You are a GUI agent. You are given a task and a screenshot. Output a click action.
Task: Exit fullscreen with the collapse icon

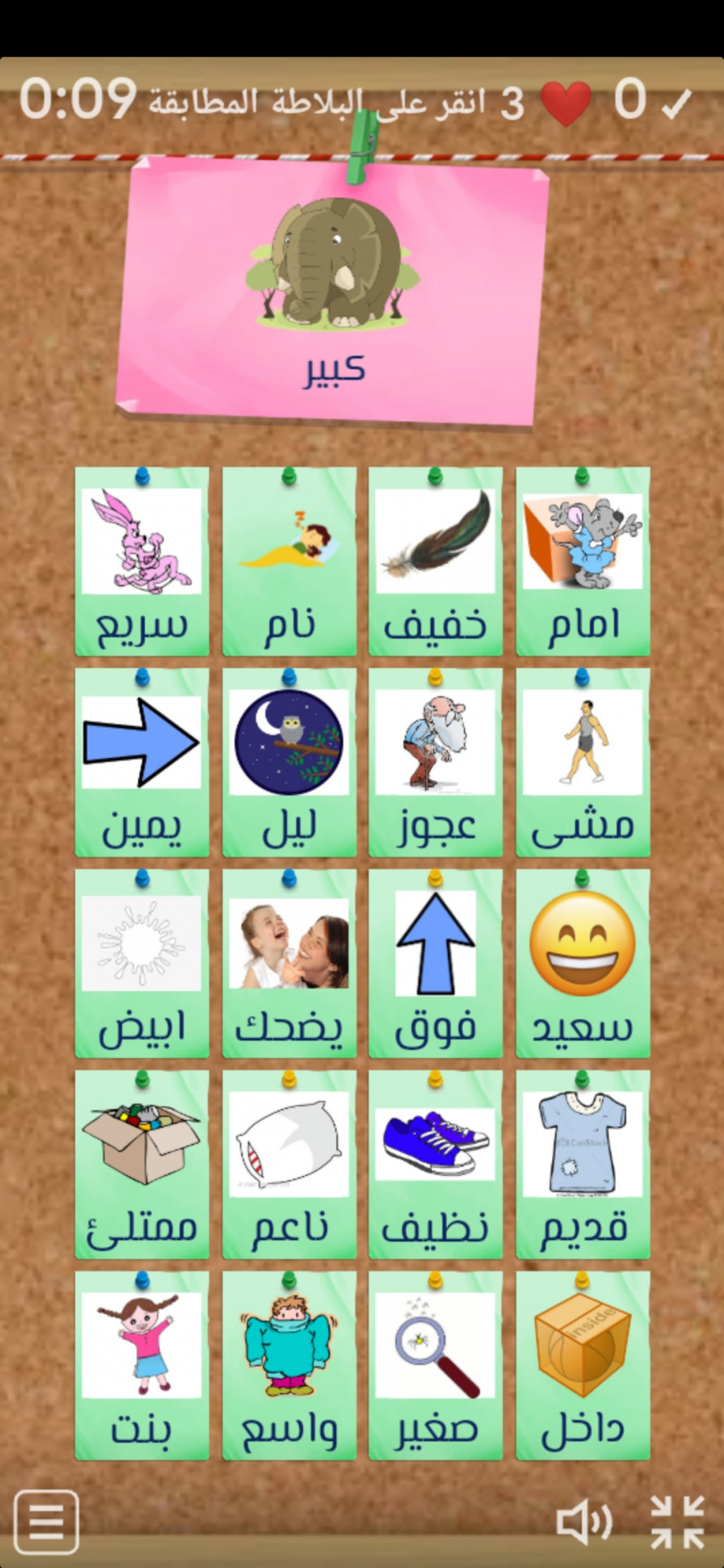pyautogui.click(x=677, y=1522)
